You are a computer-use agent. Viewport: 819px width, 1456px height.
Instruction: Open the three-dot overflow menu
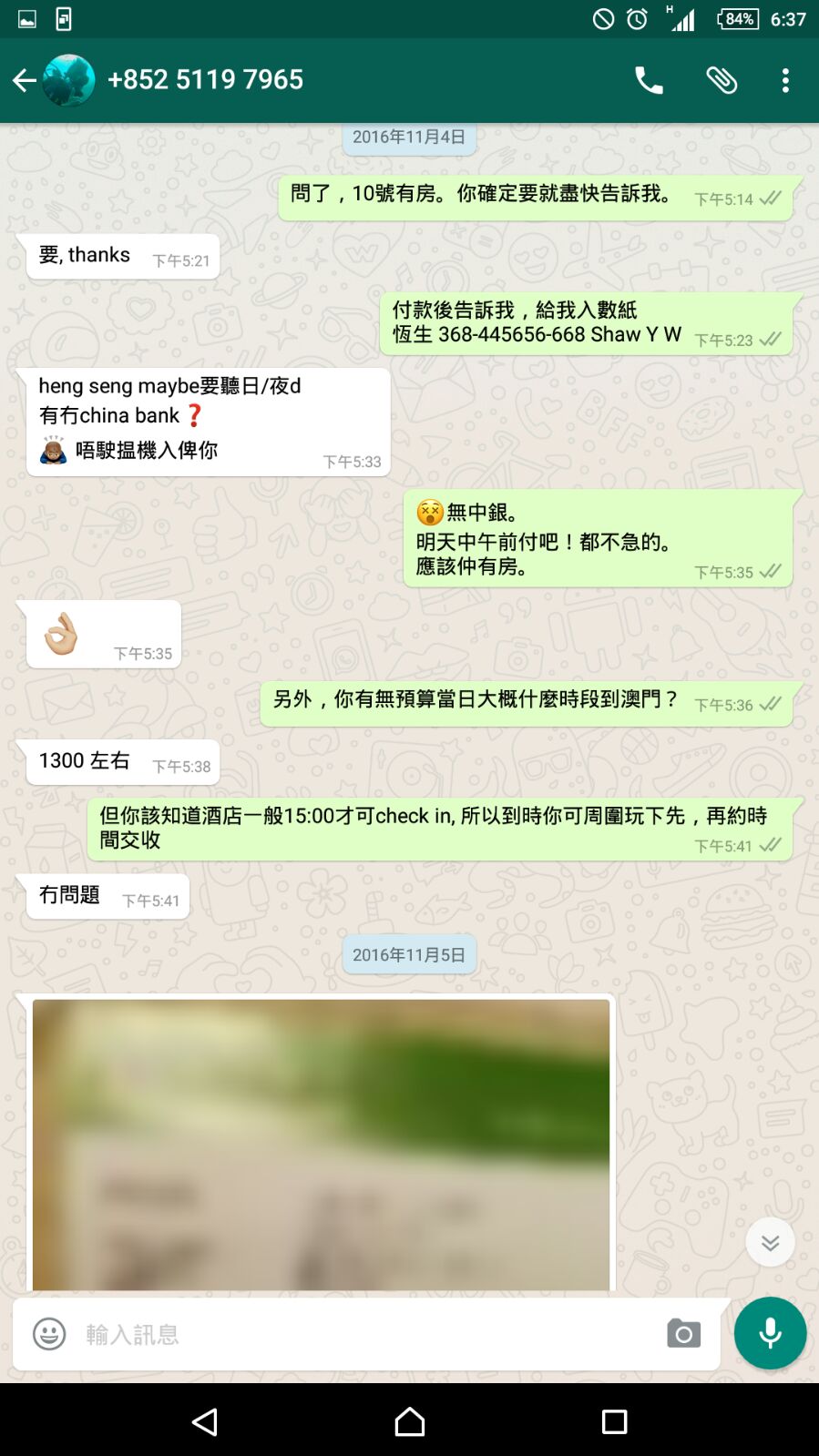785,80
